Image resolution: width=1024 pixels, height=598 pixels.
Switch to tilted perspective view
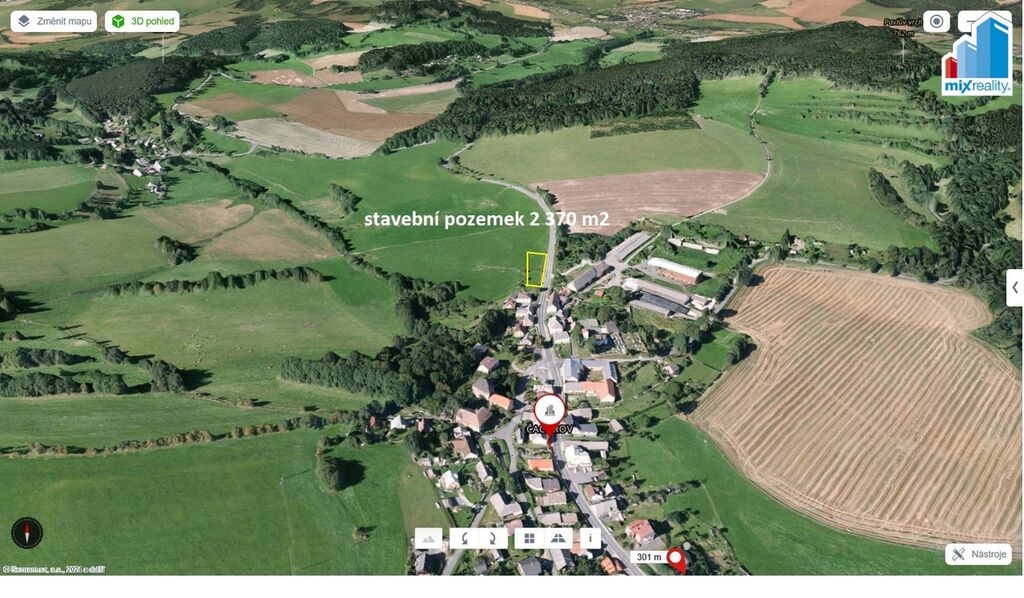point(558,539)
